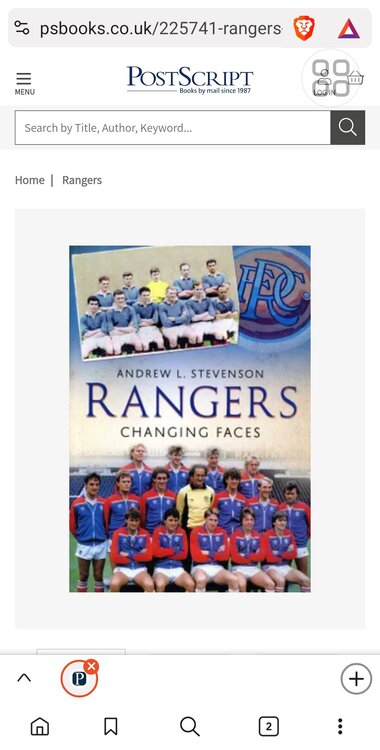
Task: Collapse the tab strip with the chevron
Action: click(x=24, y=678)
